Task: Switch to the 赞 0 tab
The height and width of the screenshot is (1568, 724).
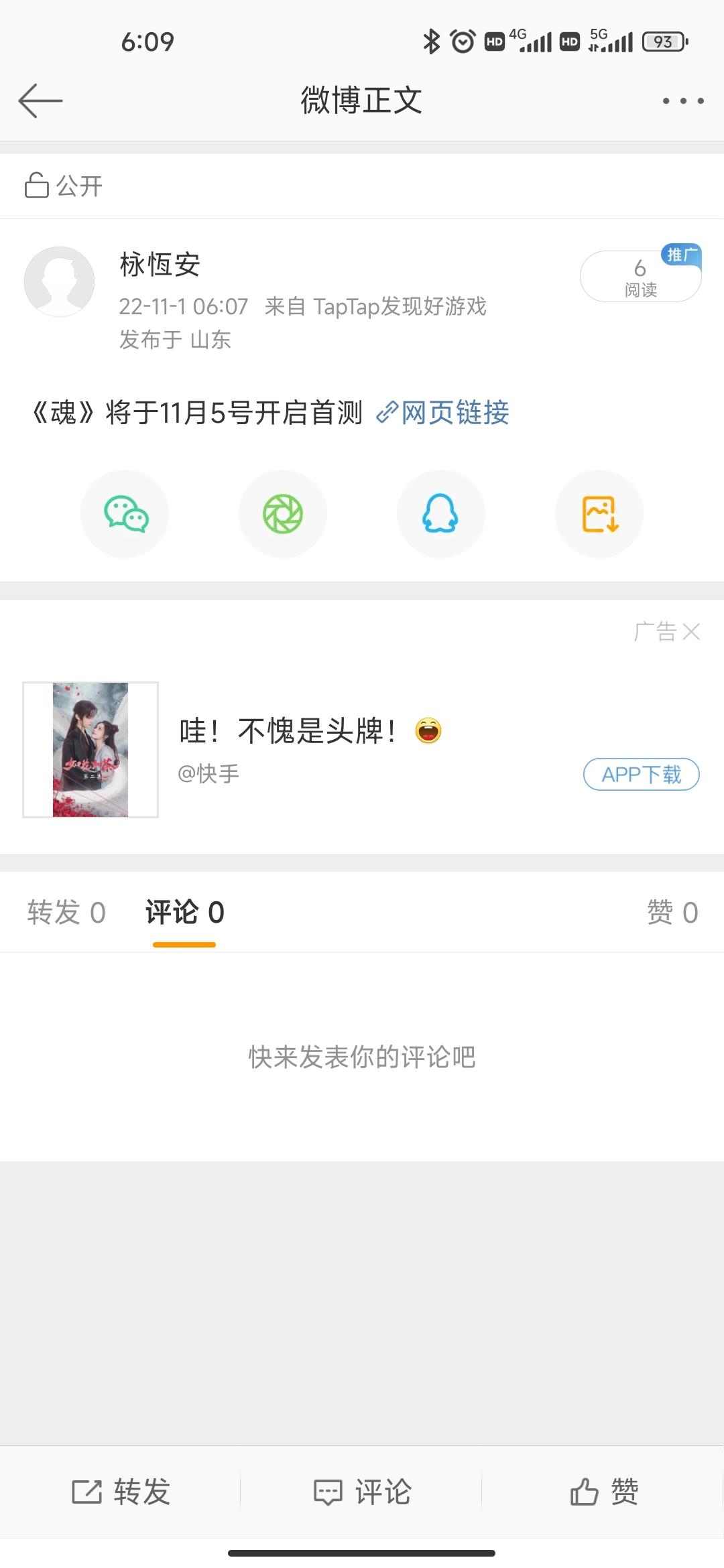Action: click(672, 913)
